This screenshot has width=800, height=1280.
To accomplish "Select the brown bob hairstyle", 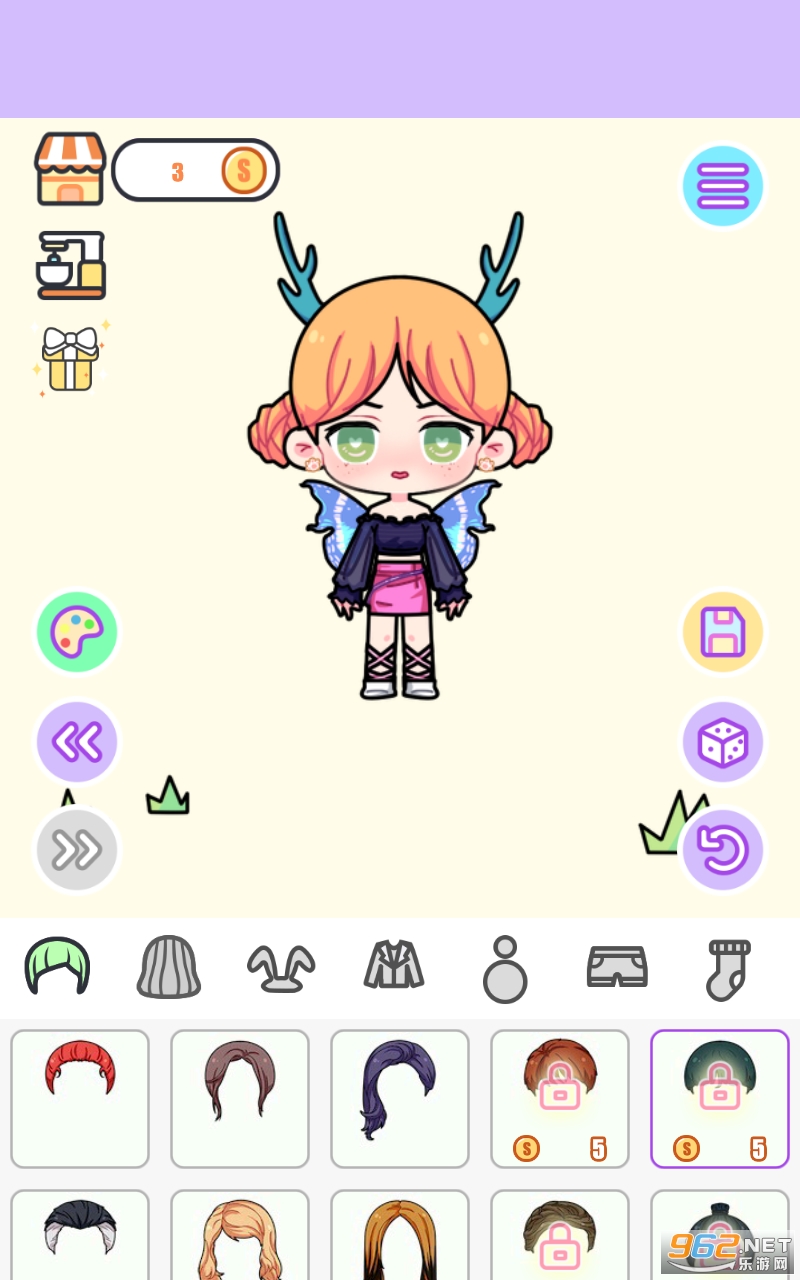I will tap(240, 1099).
